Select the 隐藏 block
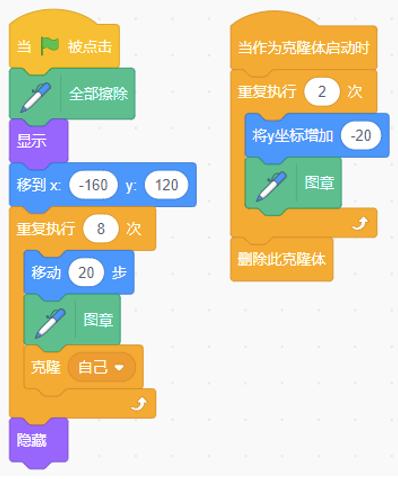Screen dimensions: 398x479 [39, 440]
